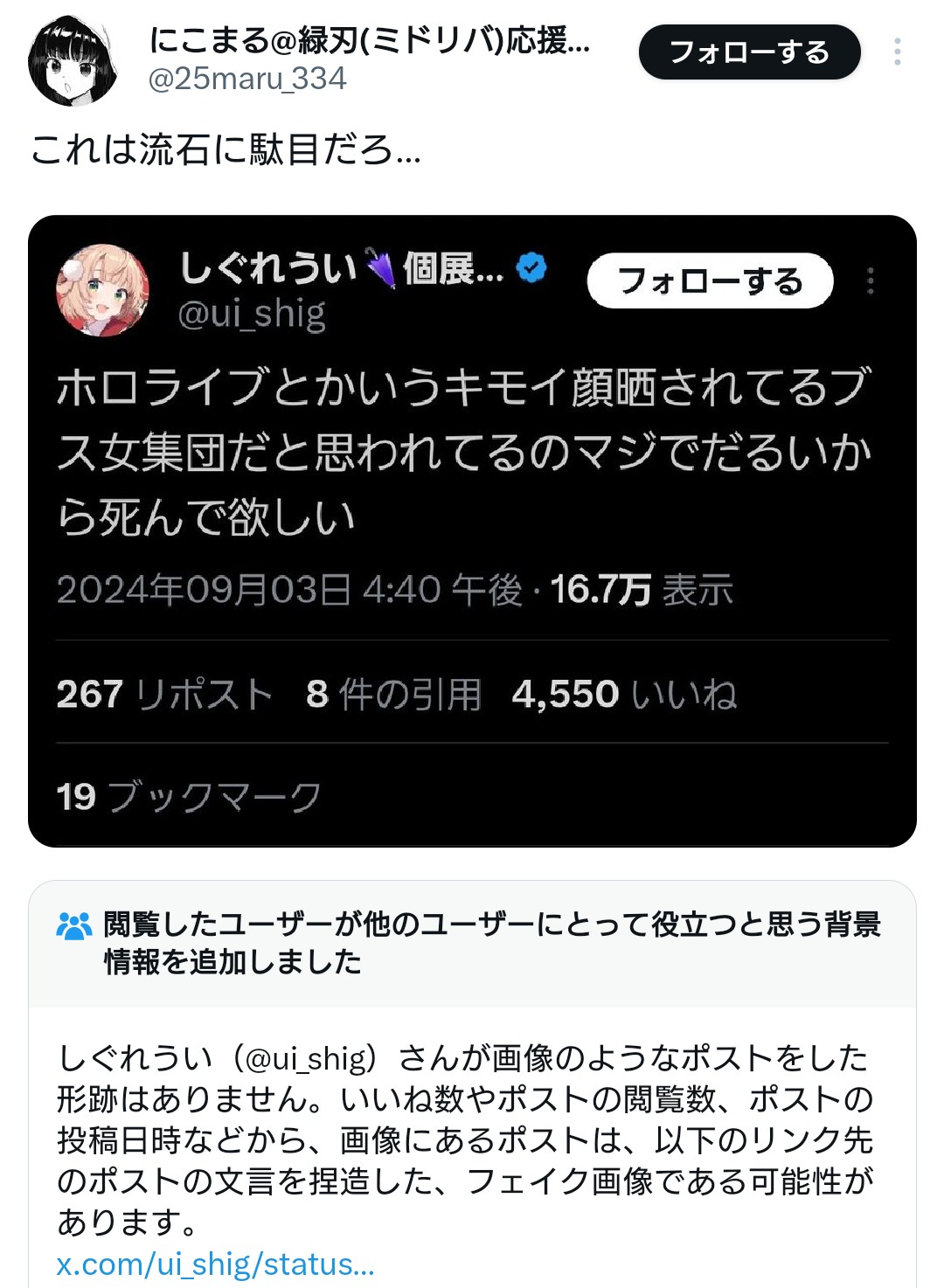Tap the フォローする button for @25maru_334
944x1288 pixels.
(x=749, y=52)
